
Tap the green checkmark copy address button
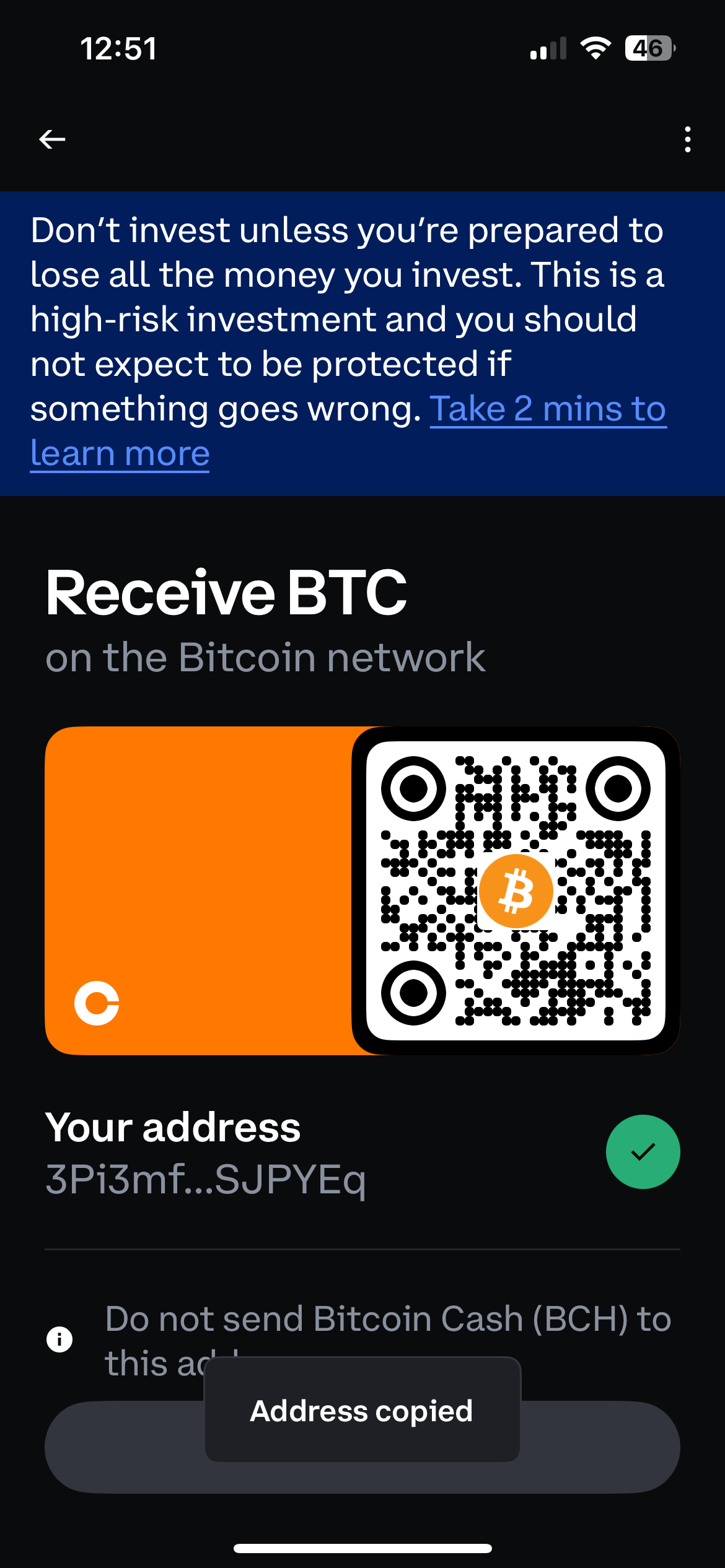(x=643, y=1152)
